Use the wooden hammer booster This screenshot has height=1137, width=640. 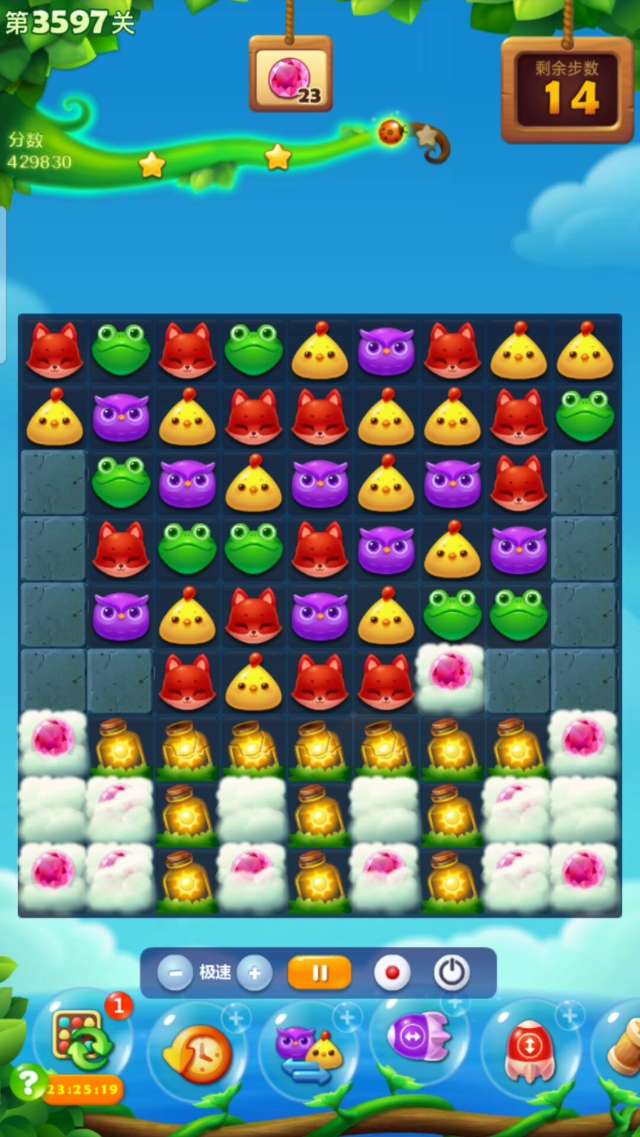click(622, 1047)
